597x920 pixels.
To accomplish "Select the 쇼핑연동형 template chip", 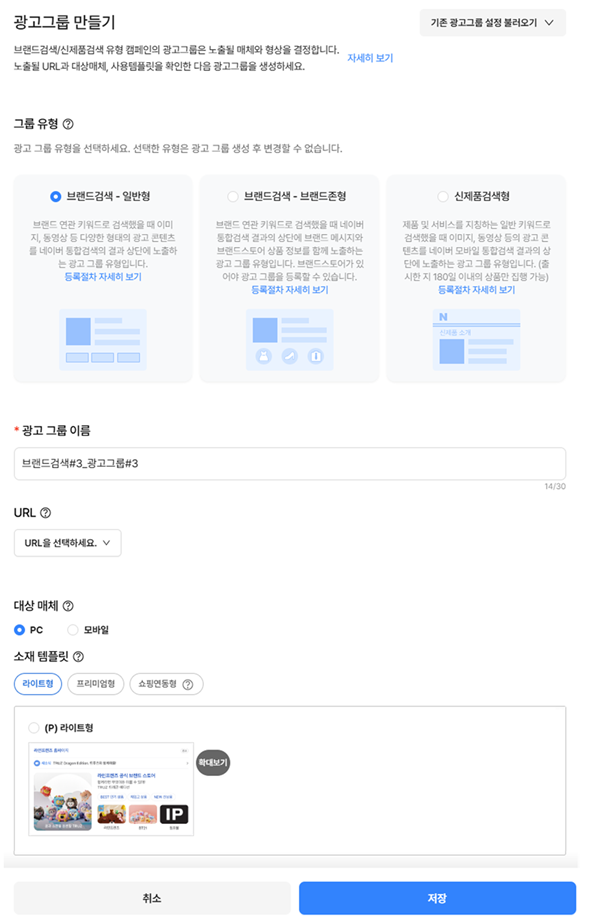I will 166,684.
